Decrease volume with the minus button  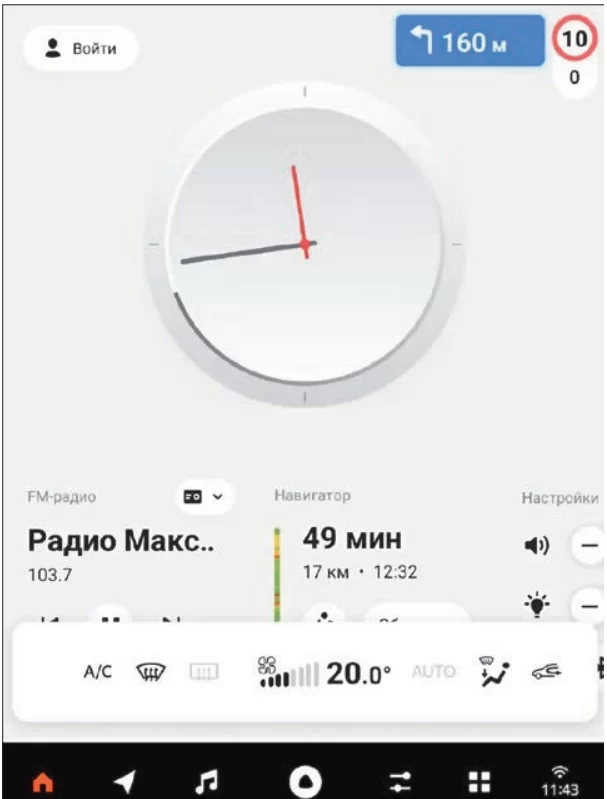589,546
